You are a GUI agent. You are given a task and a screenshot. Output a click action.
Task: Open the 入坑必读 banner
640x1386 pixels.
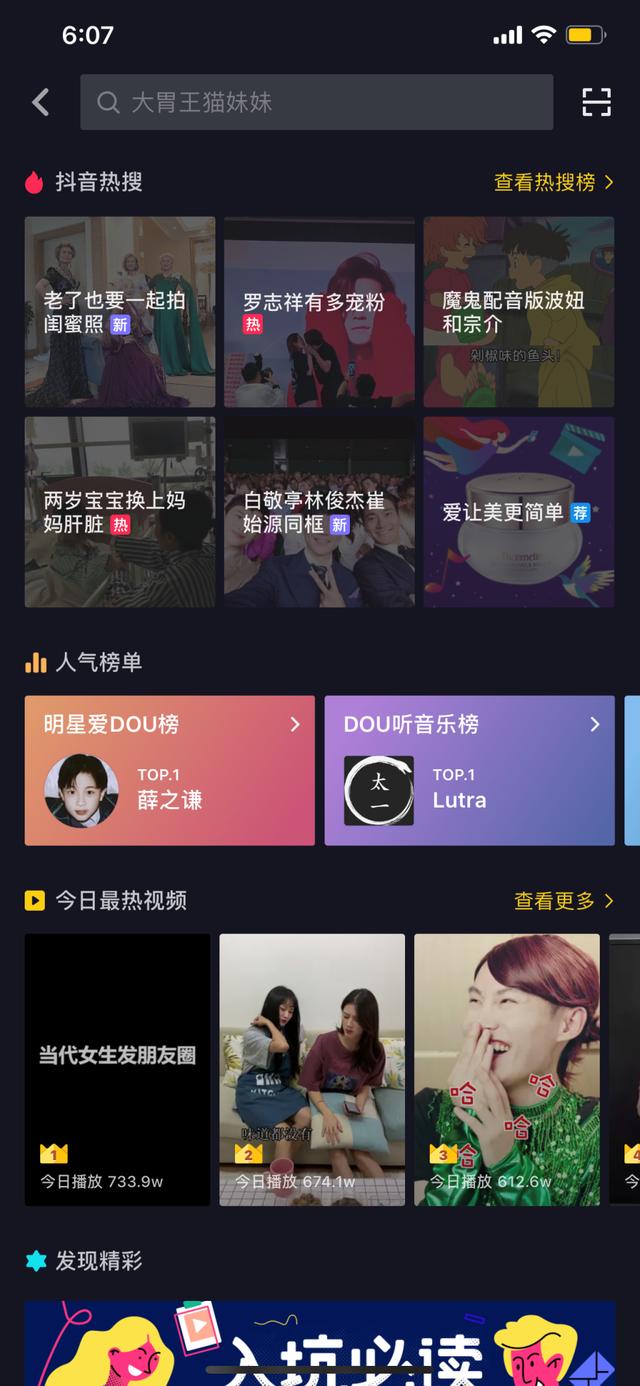pyautogui.click(x=320, y=1345)
